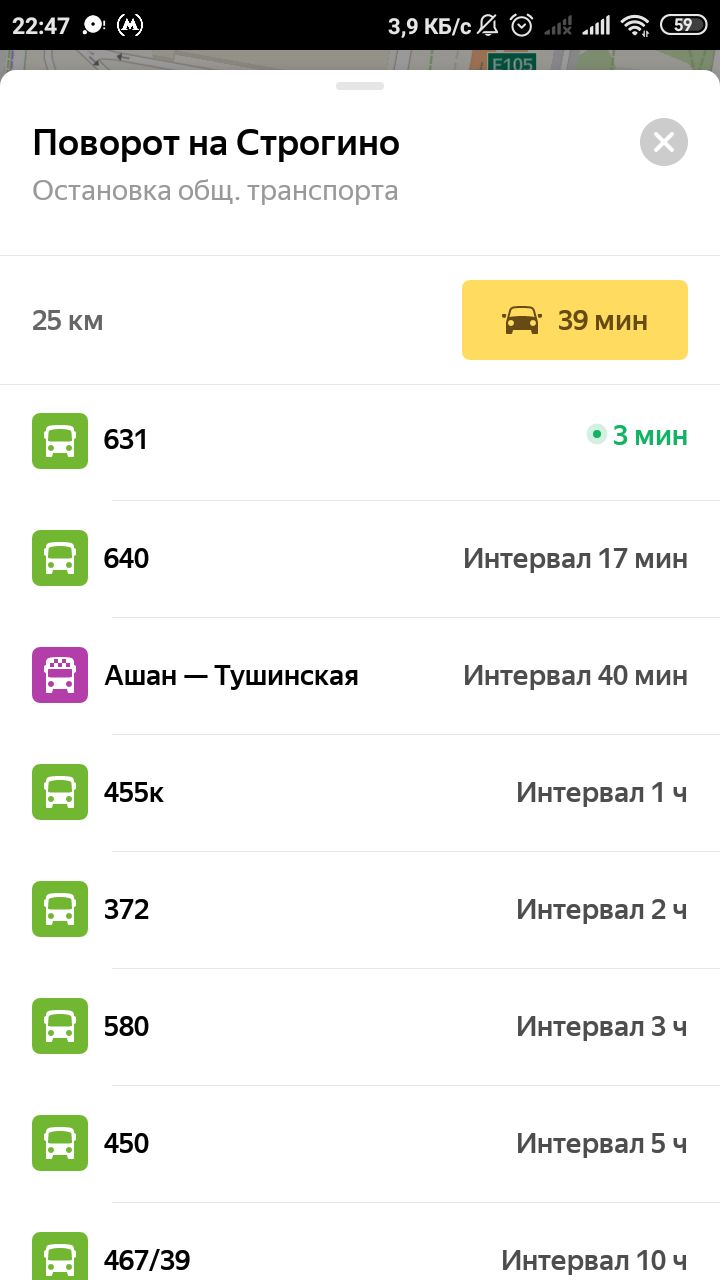Screen dimensions: 720x1280
Task: Tap the sheet drag handle at top
Action: pyautogui.click(x=360, y=86)
